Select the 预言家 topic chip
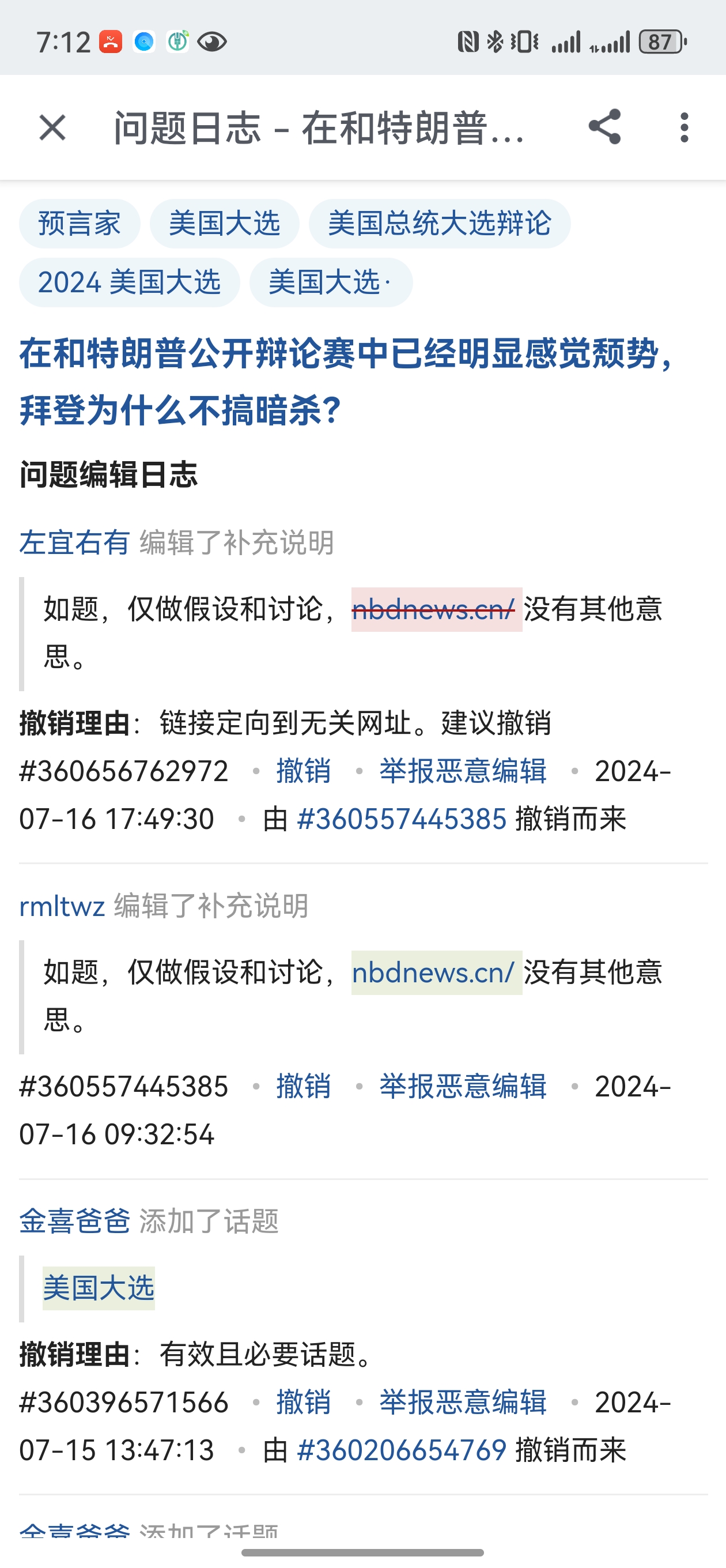The height and width of the screenshot is (1568, 726). pyautogui.click(x=80, y=224)
